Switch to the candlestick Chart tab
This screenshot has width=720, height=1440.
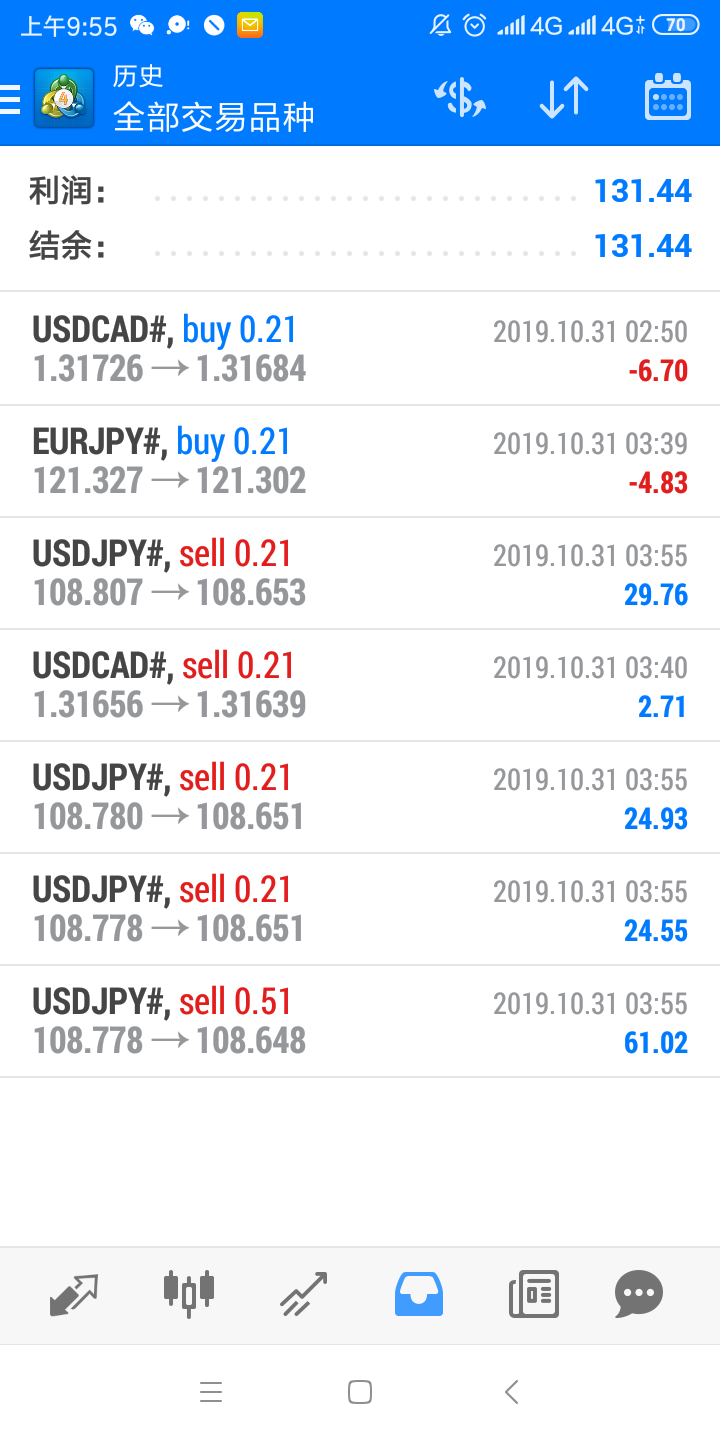[188, 1294]
